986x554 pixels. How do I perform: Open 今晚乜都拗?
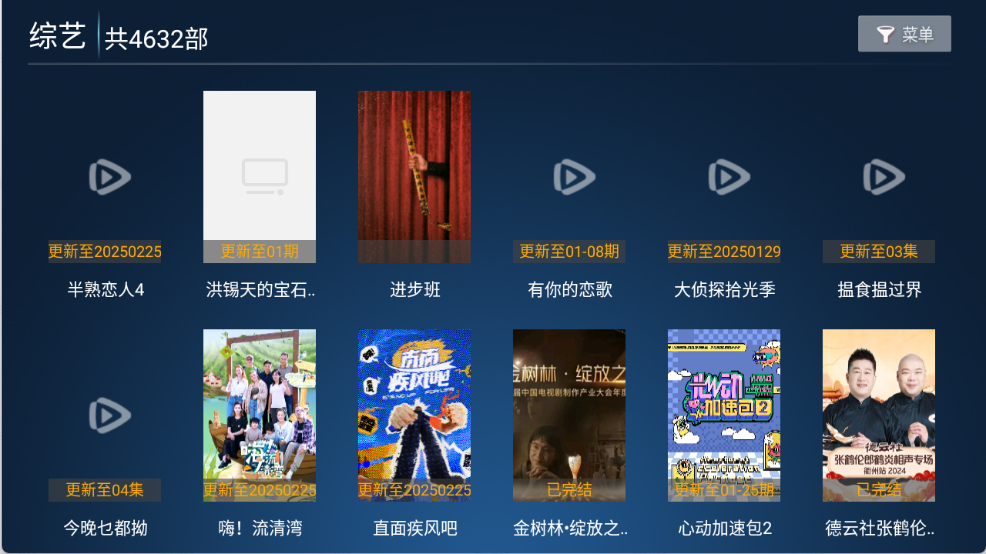click(x=105, y=416)
